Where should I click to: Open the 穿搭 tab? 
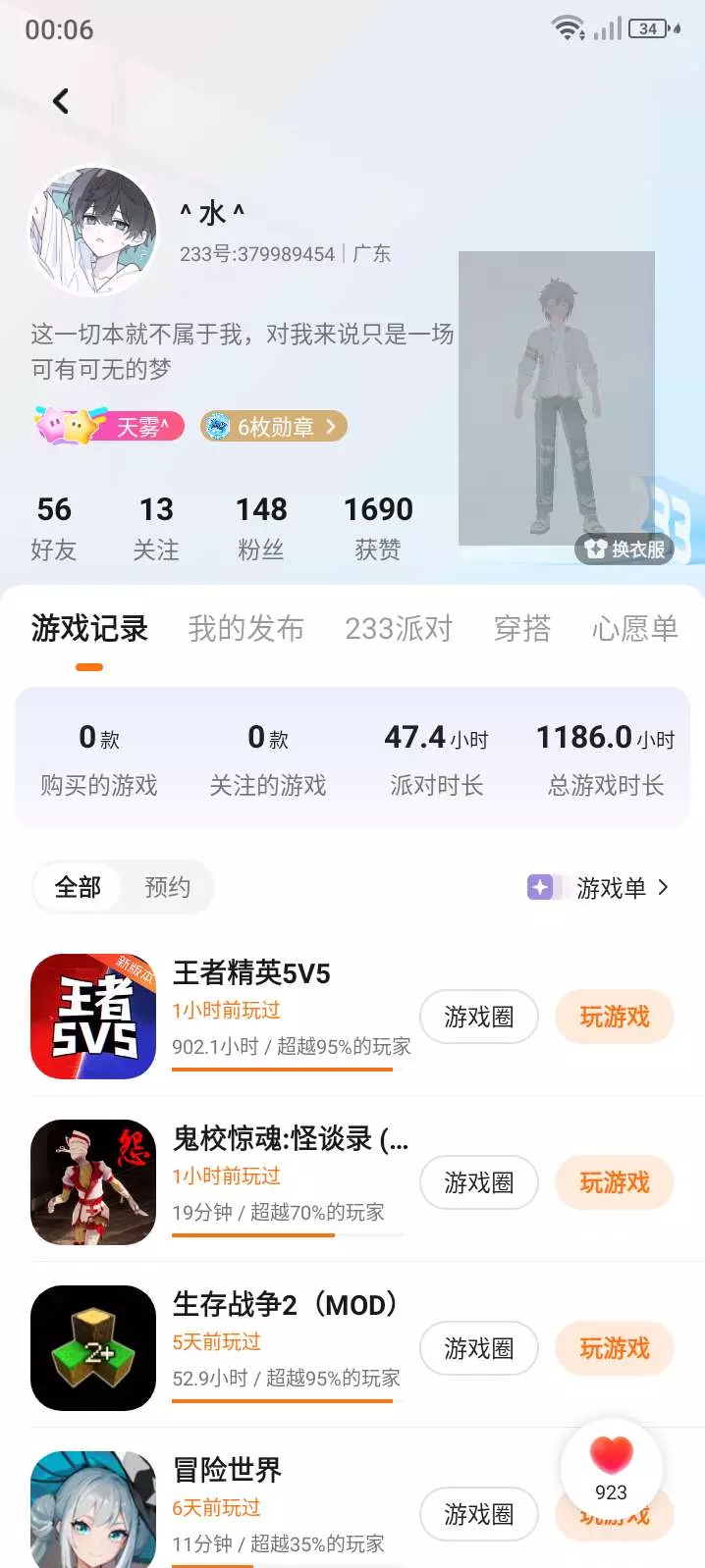tap(522, 628)
